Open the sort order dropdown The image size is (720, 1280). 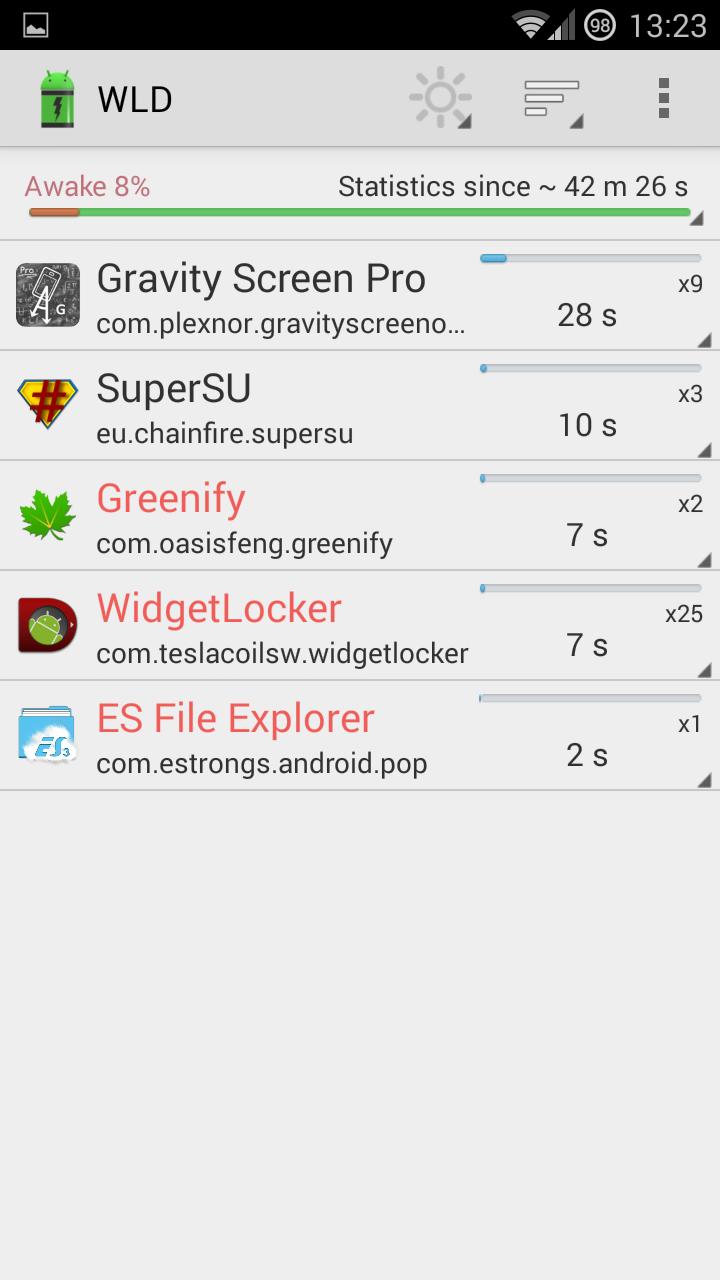click(552, 99)
